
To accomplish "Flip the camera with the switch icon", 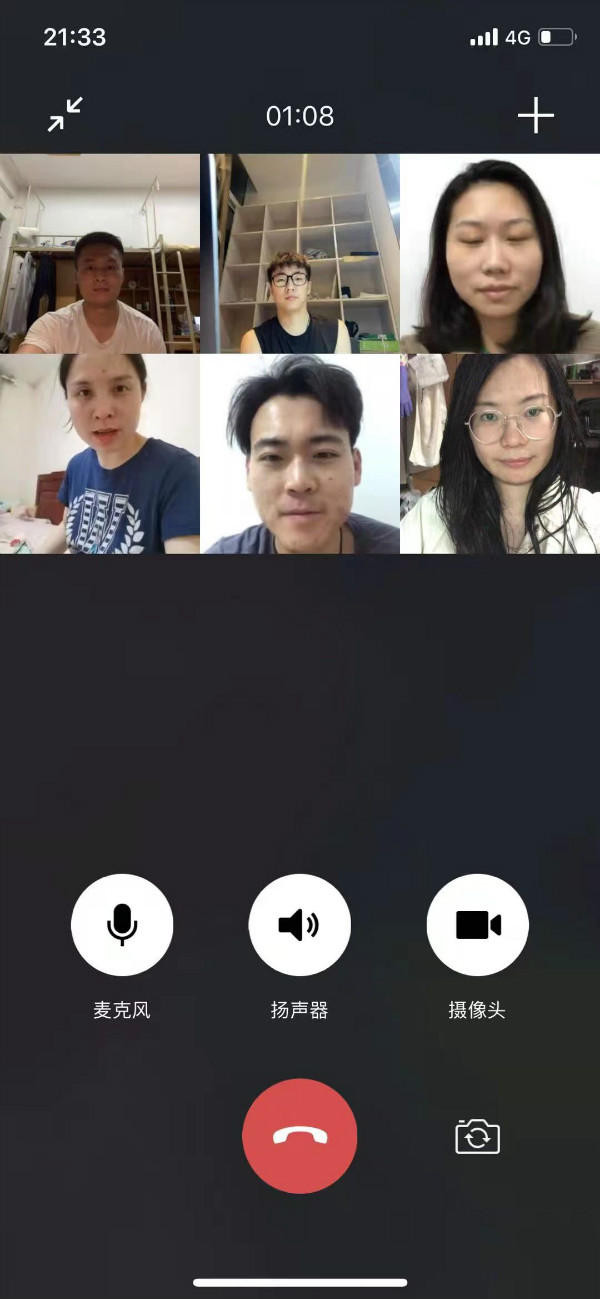I will tap(477, 1137).
